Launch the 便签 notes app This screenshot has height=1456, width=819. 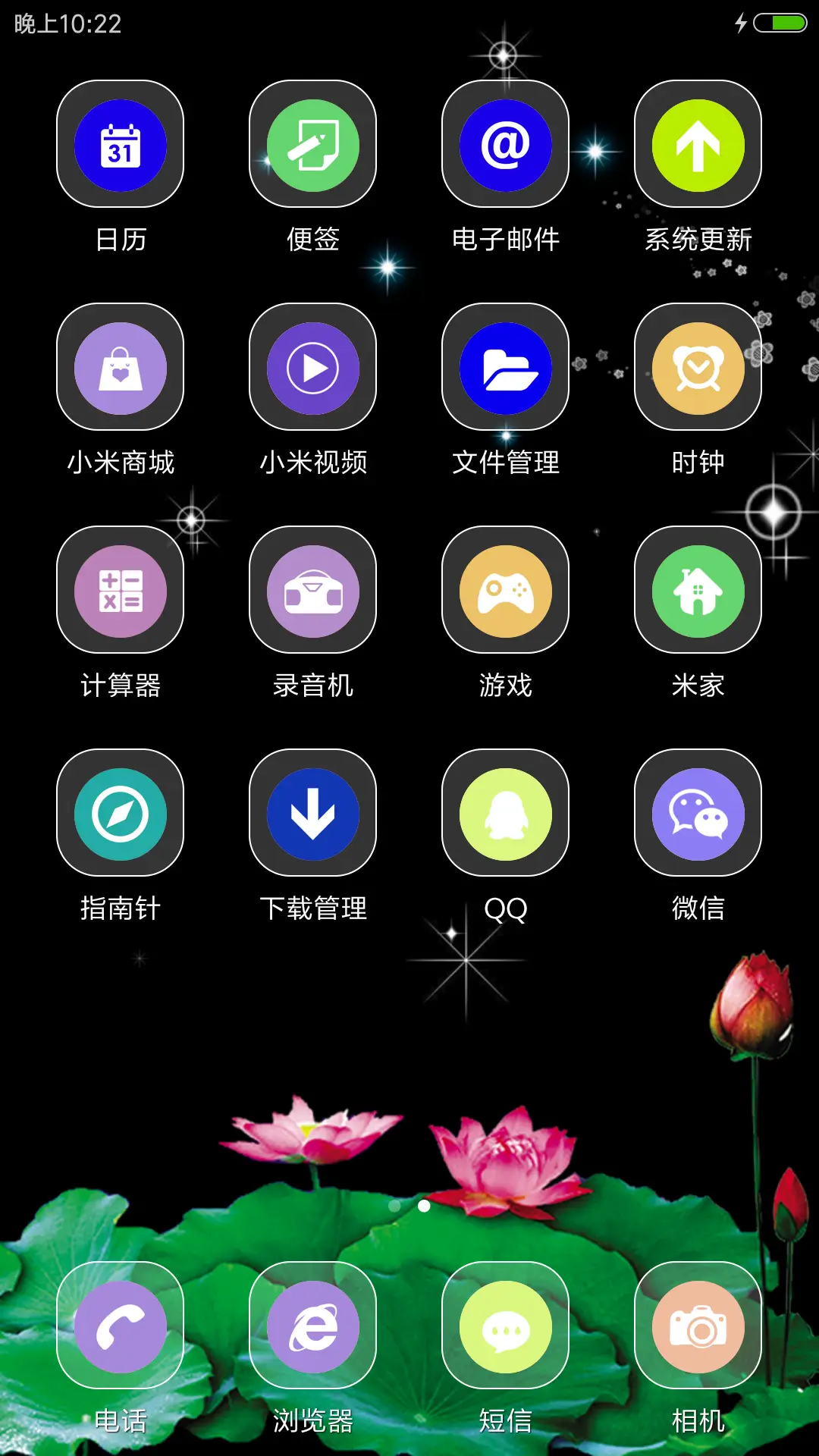pos(312,146)
